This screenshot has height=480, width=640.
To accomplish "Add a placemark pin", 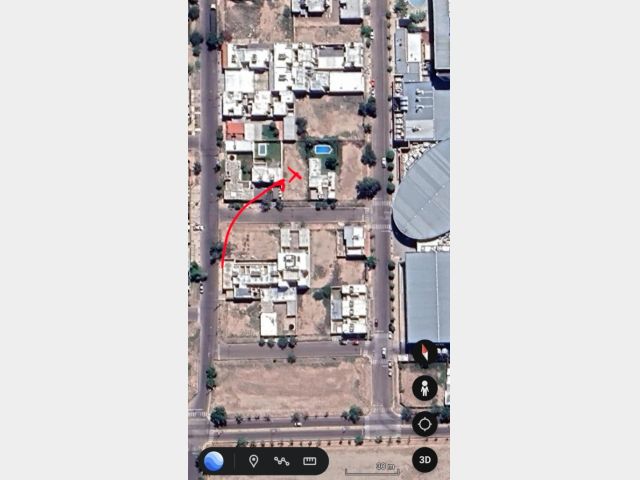I will tap(253, 461).
